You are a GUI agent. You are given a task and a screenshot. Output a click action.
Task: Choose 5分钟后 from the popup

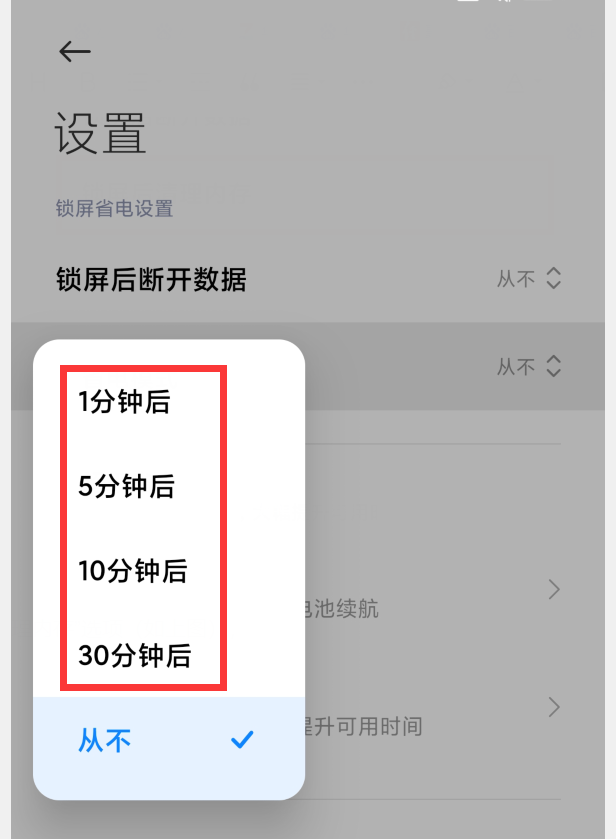click(x=127, y=487)
